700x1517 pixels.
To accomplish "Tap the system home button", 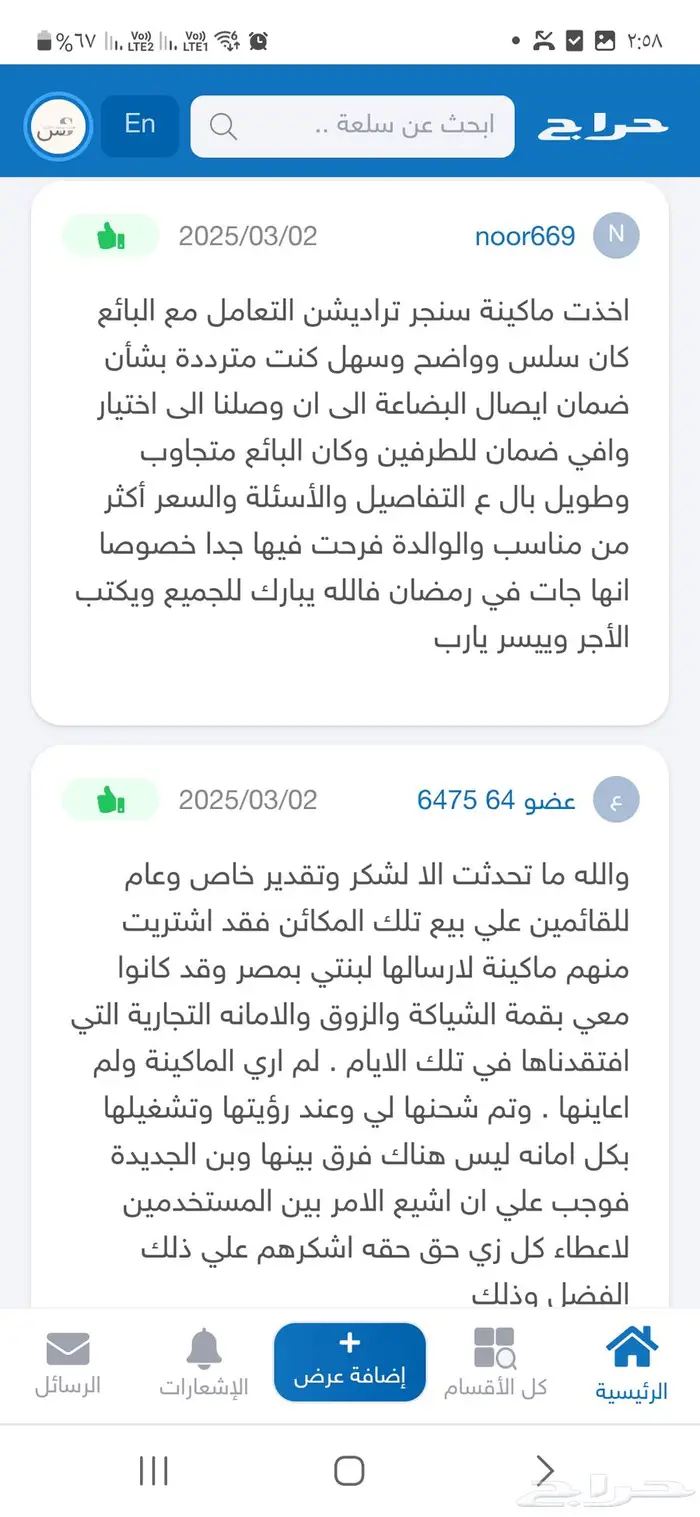I will tap(349, 1470).
